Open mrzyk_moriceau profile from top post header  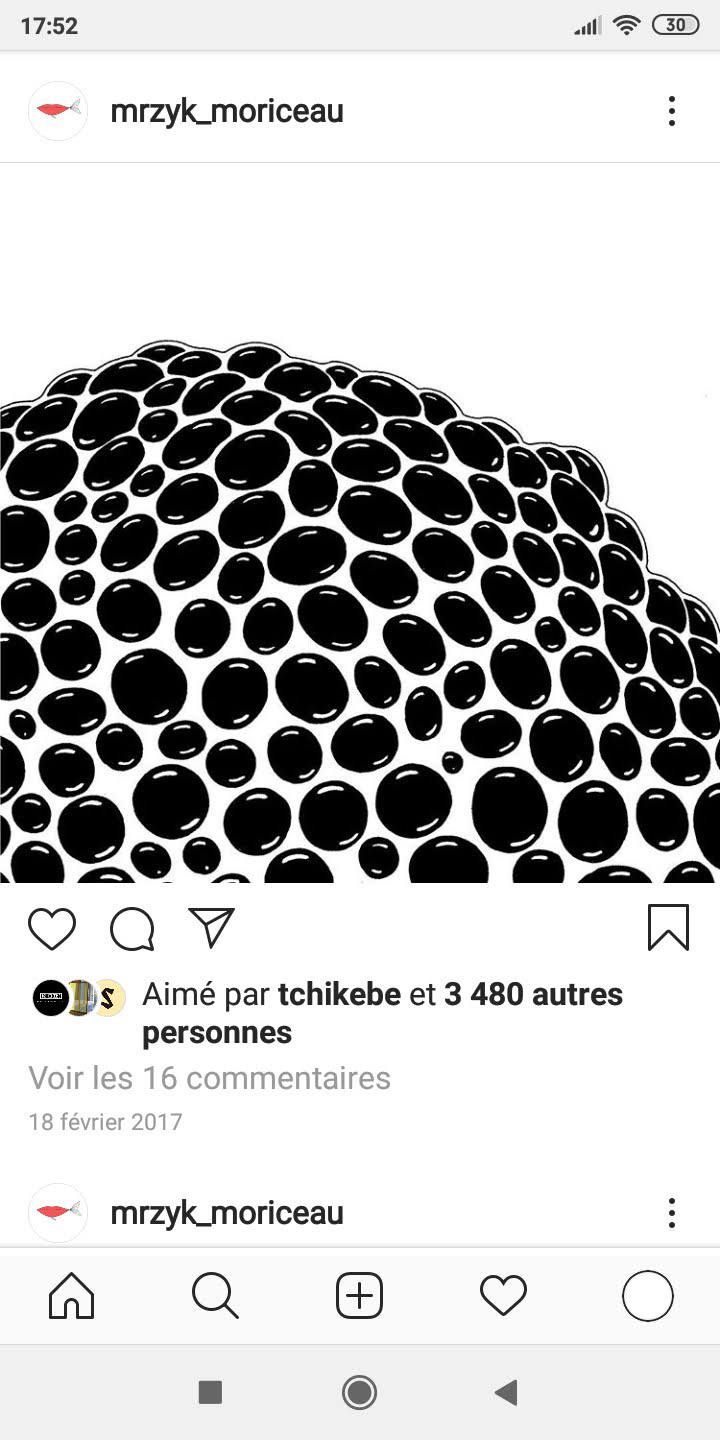coord(226,111)
